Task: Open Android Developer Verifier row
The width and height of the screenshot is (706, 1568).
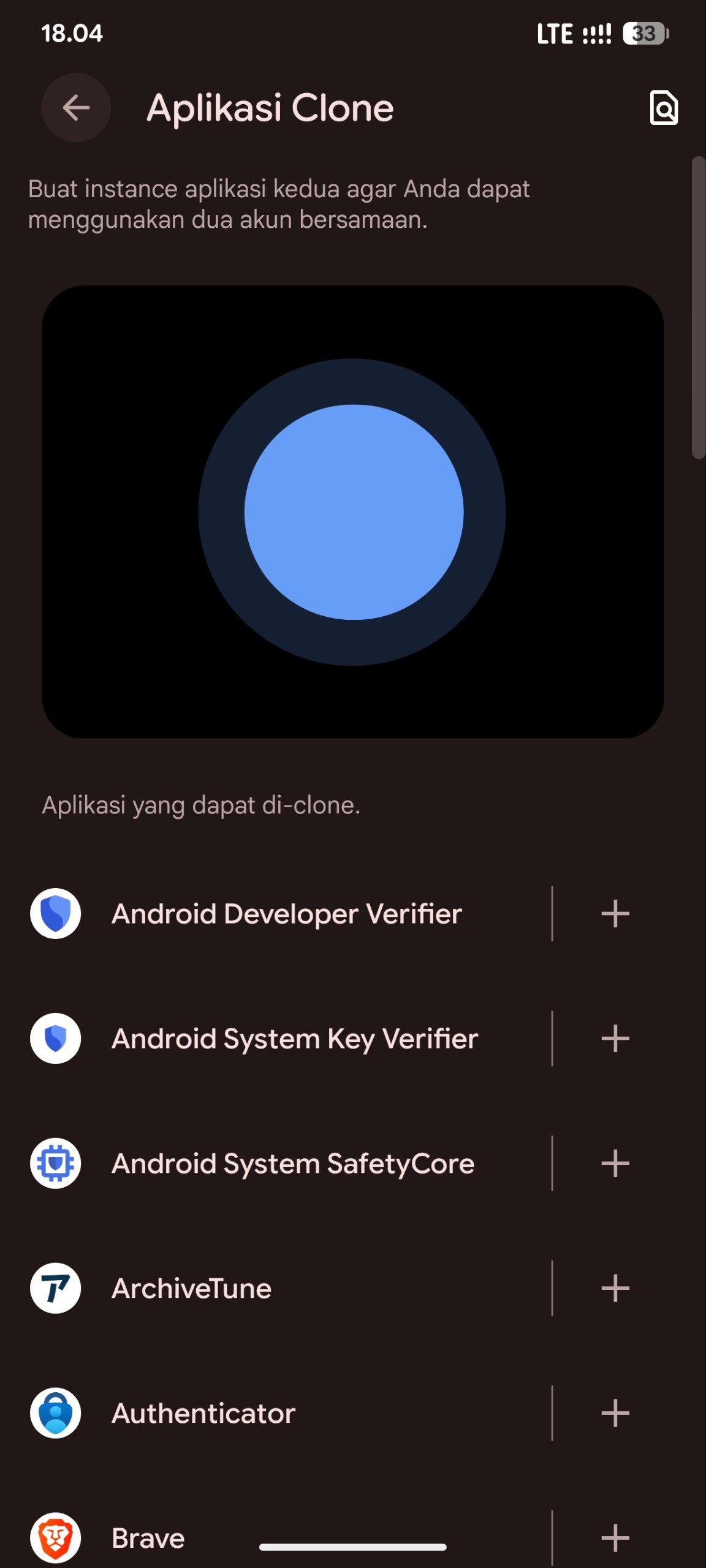Action: pyautogui.click(x=288, y=914)
